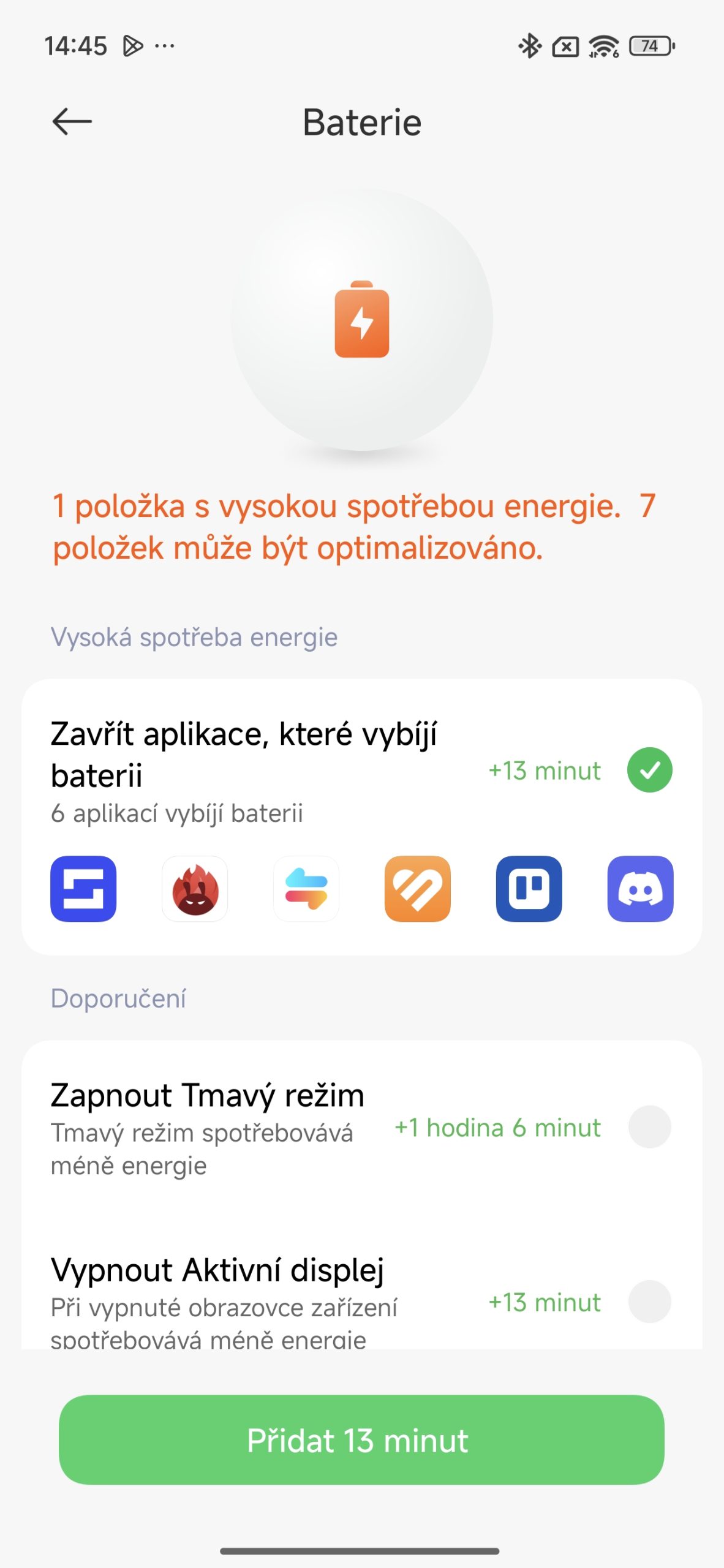Image resolution: width=724 pixels, height=1568 pixels.
Task: Tap the Trello app icon
Action: [529, 889]
